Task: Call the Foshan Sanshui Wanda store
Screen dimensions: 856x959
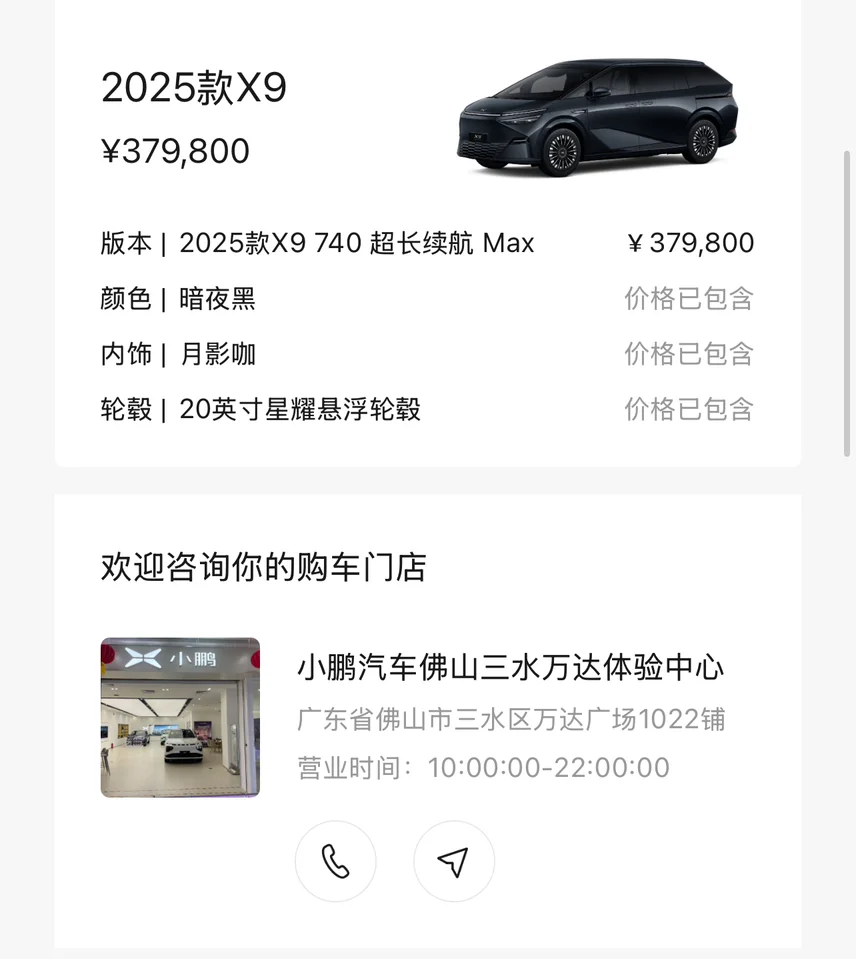Action: pos(336,861)
